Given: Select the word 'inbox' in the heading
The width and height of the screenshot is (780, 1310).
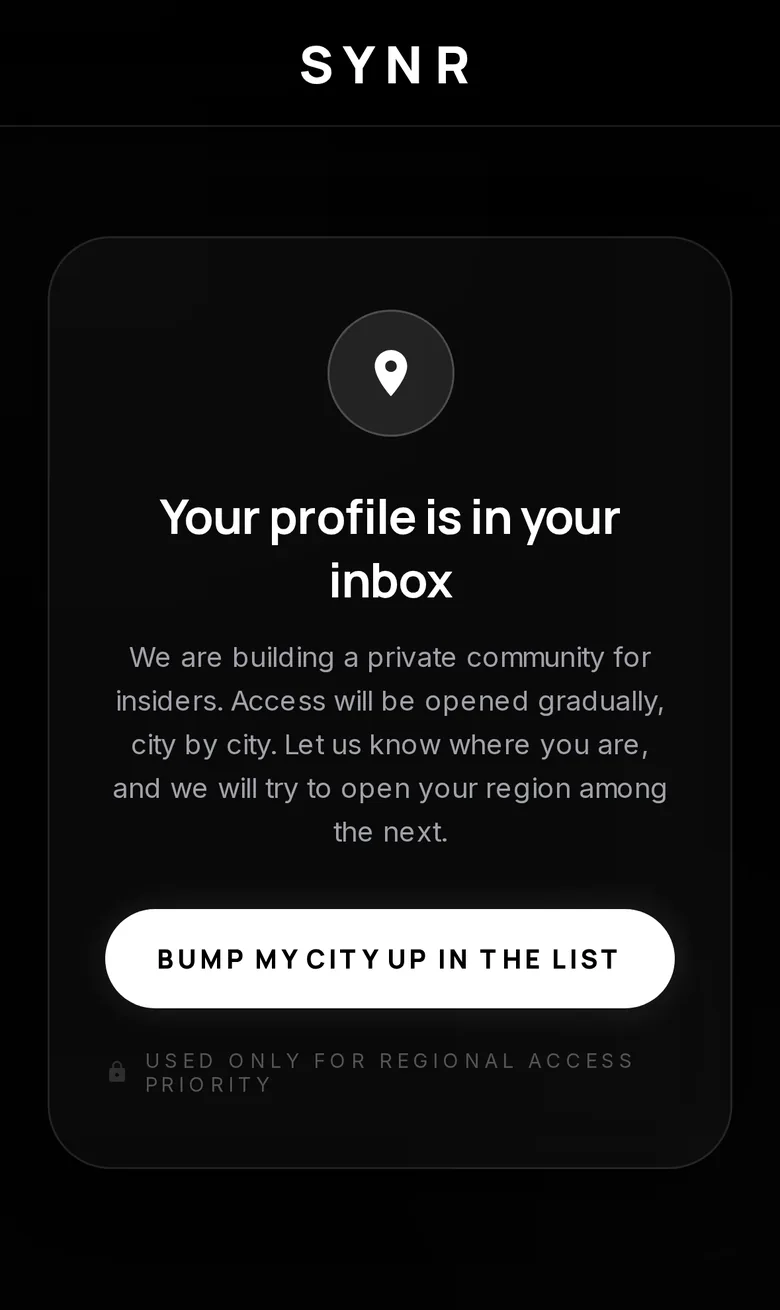Looking at the screenshot, I should coord(391,580).
